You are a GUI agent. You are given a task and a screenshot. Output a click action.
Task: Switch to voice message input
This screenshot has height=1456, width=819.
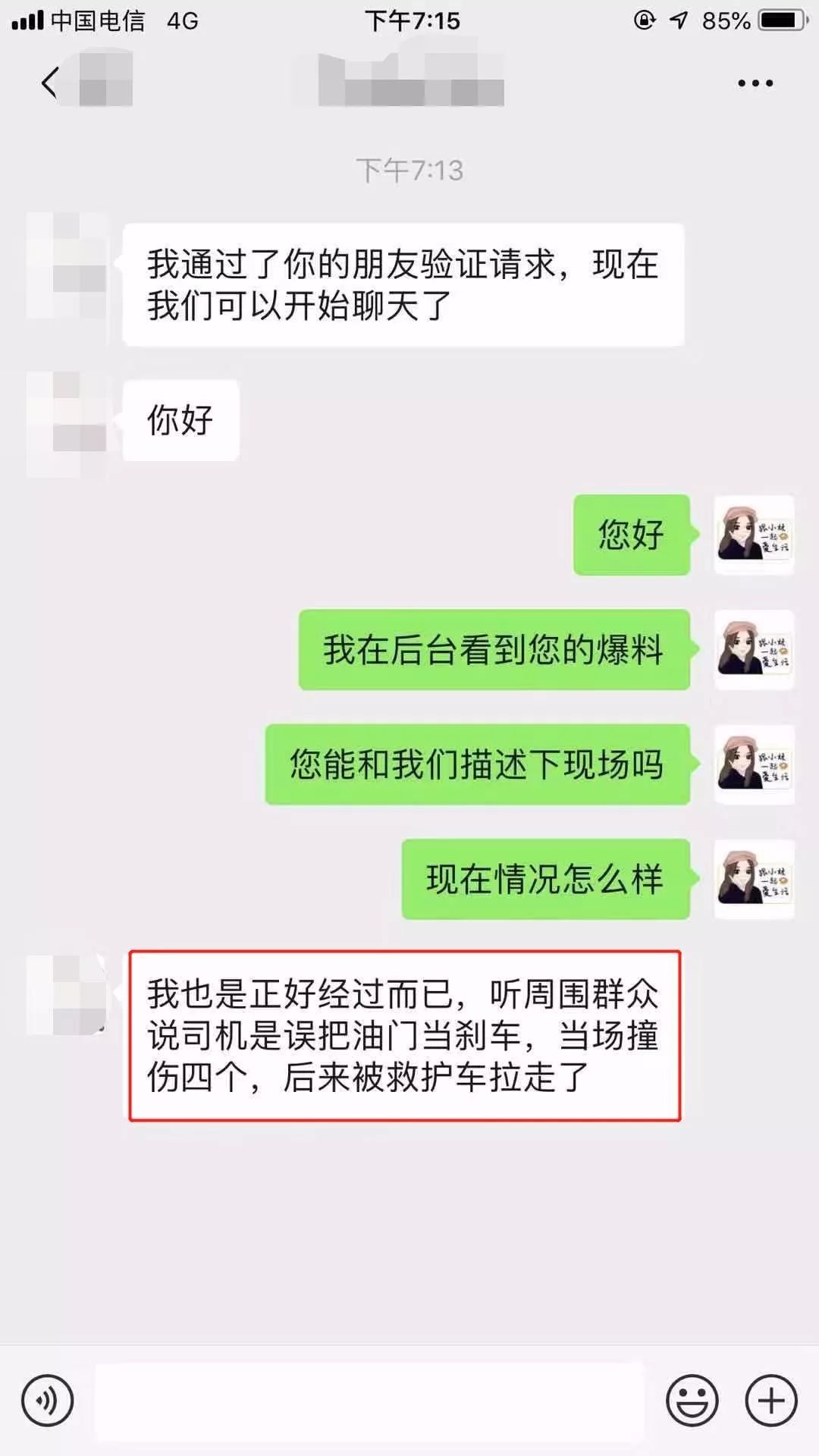[48, 1400]
